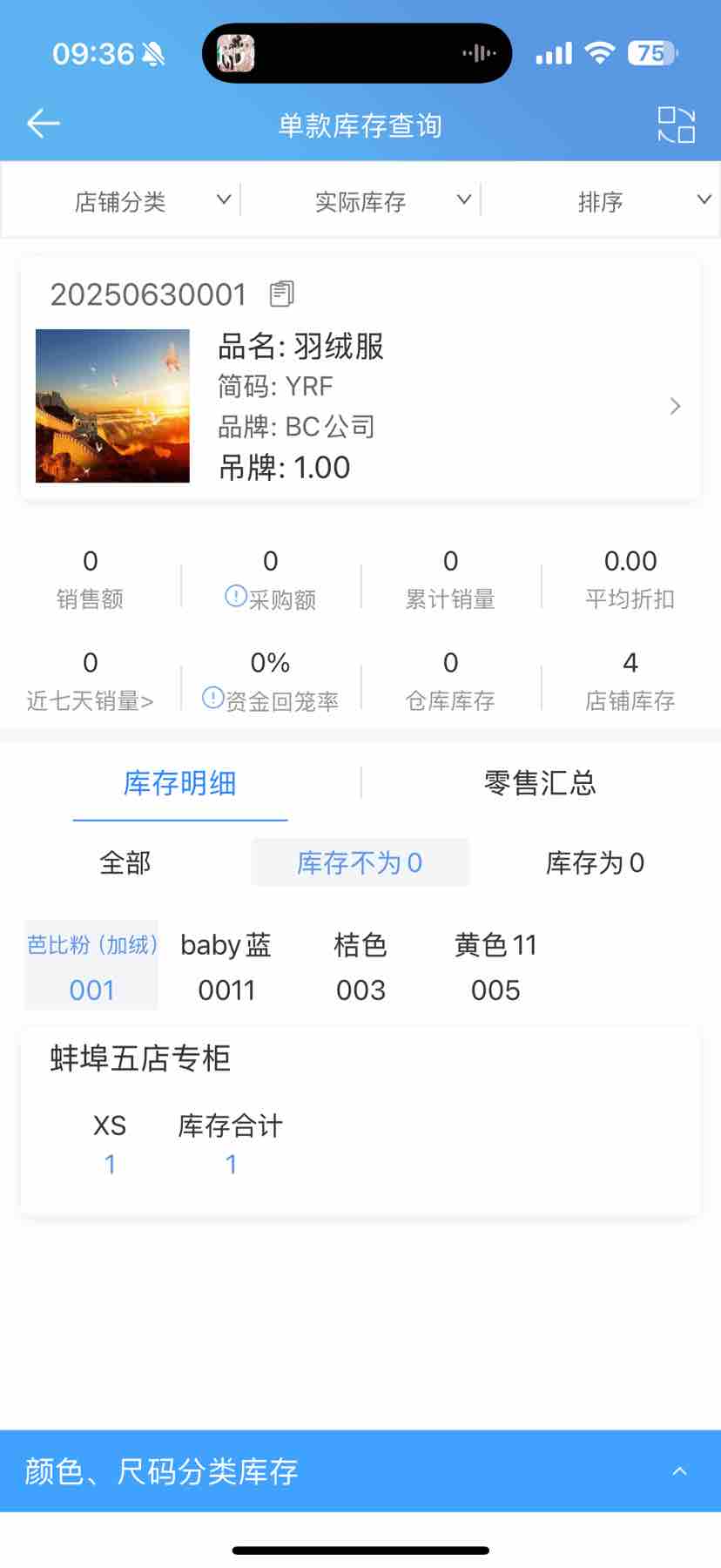Switch to the 零售汇总 tab

pyautogui.click(x=540, y=782)
